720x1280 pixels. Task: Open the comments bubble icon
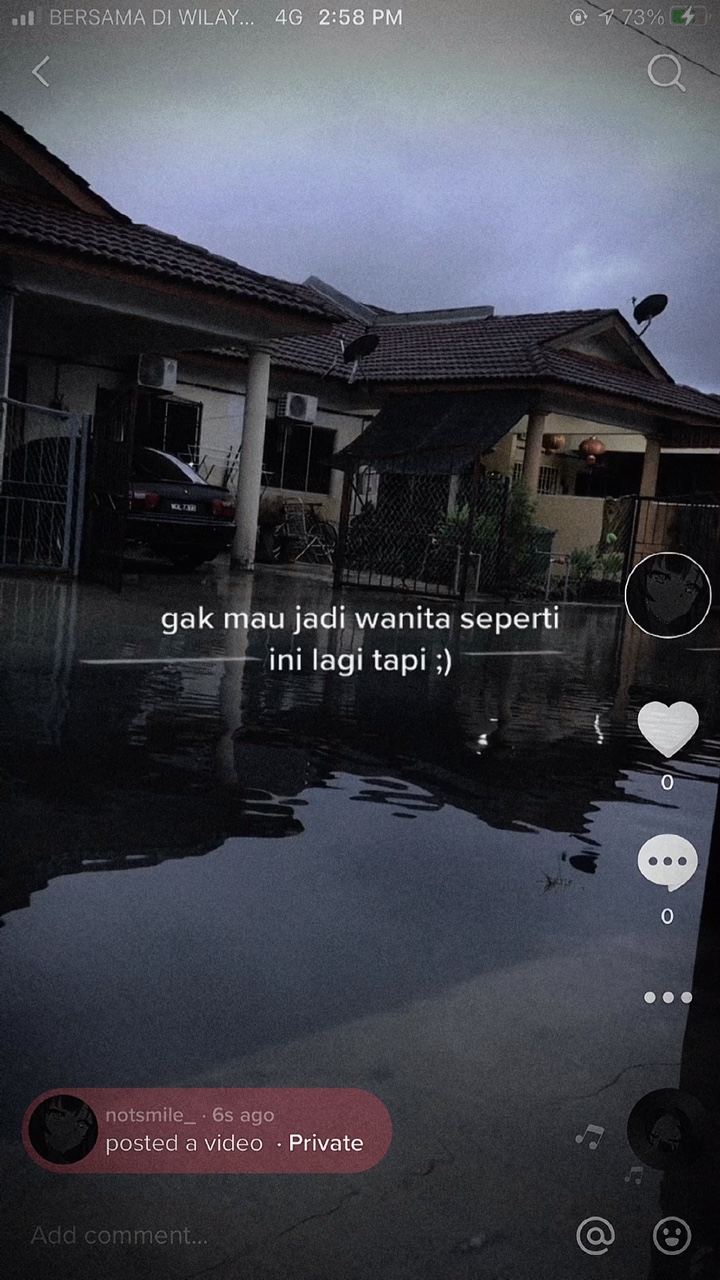(x=667, y=861)
